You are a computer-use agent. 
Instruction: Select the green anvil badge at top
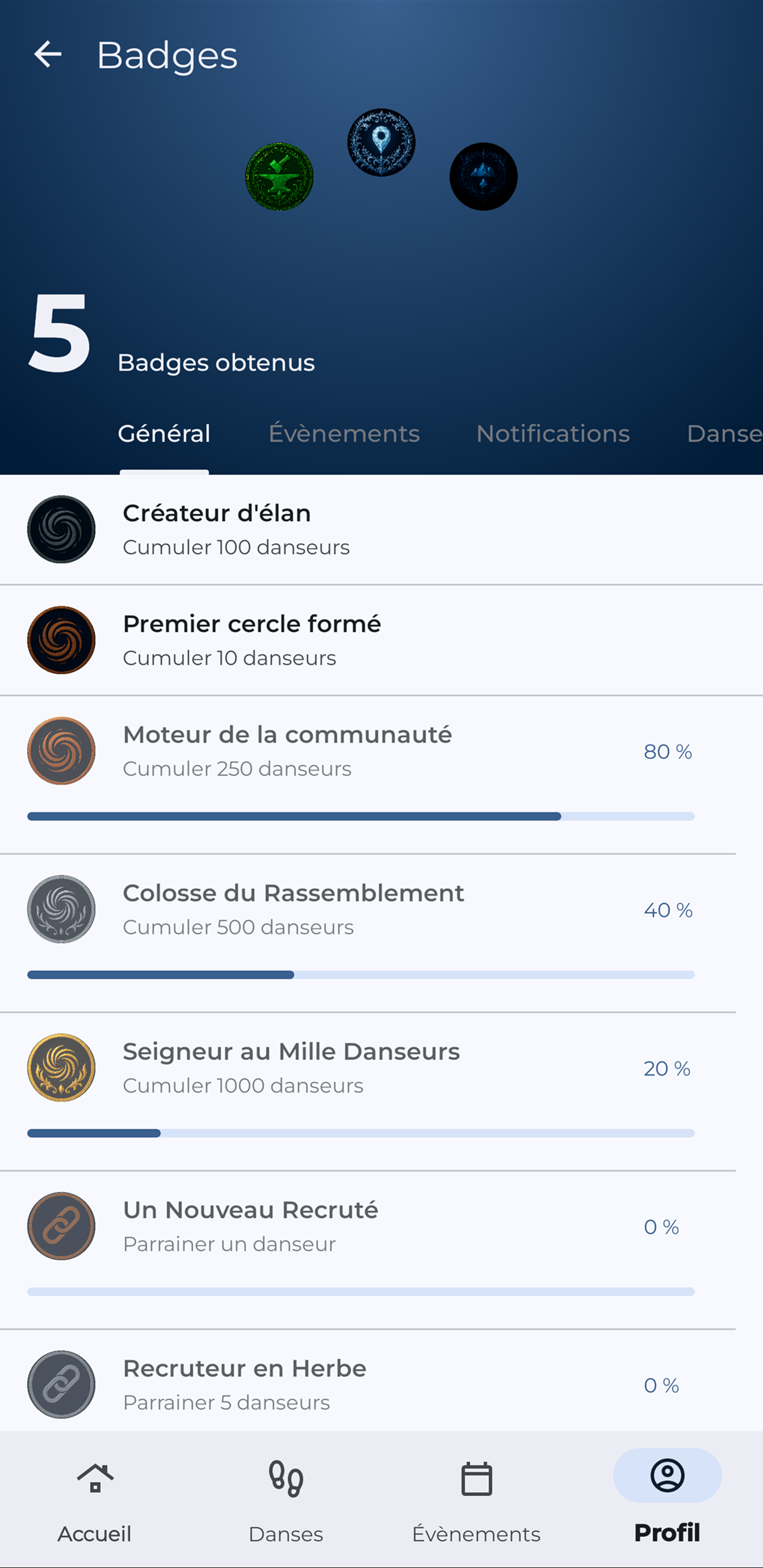[x=280, y=177]
